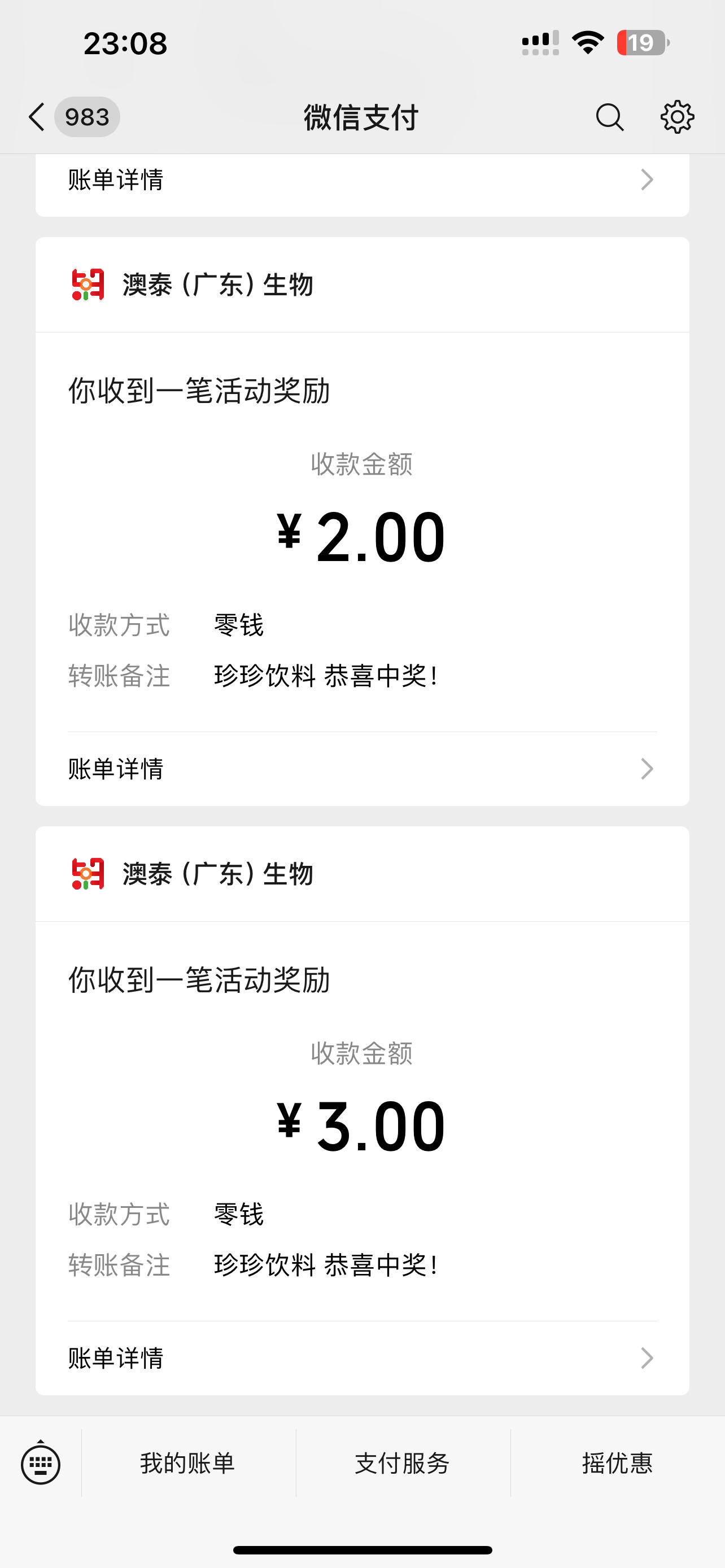Open the 我的账单 menu
Image resolution: width=725 pixels, height=1568 pixels.
188,1464
